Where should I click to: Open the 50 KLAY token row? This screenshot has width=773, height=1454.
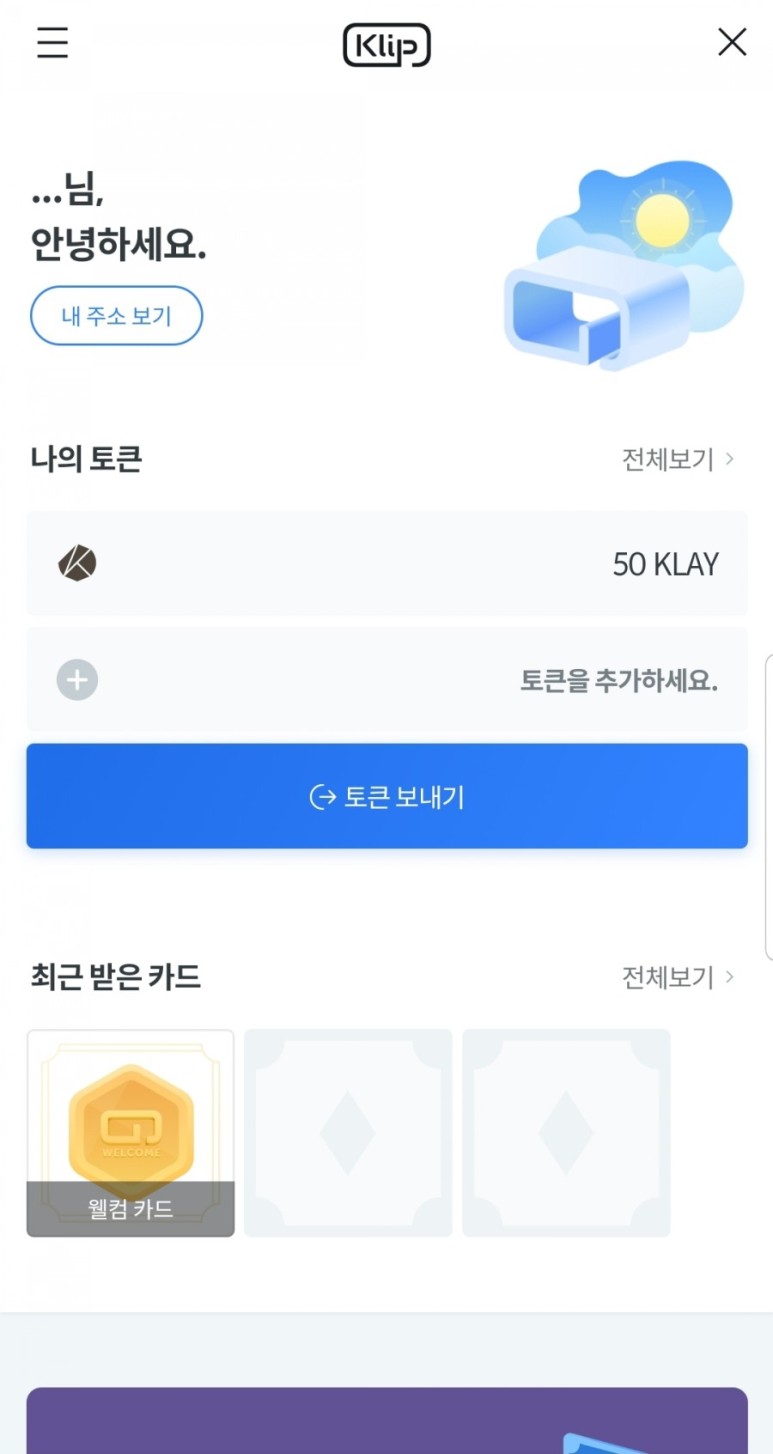[386, 564]
